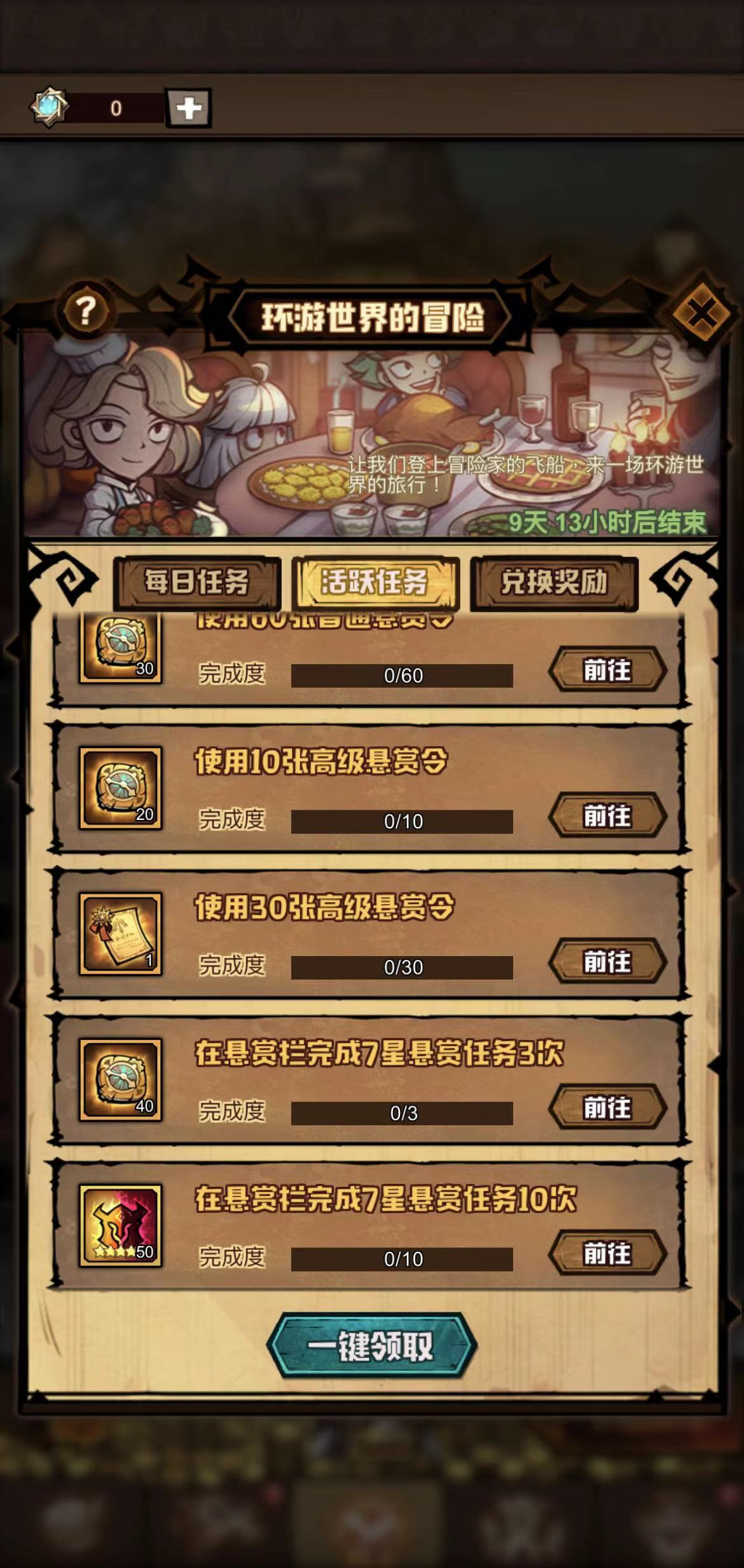Tap the plus button beside the gem counter
The height and width of the screenshot is (1568, 744).
pos(188,108)
